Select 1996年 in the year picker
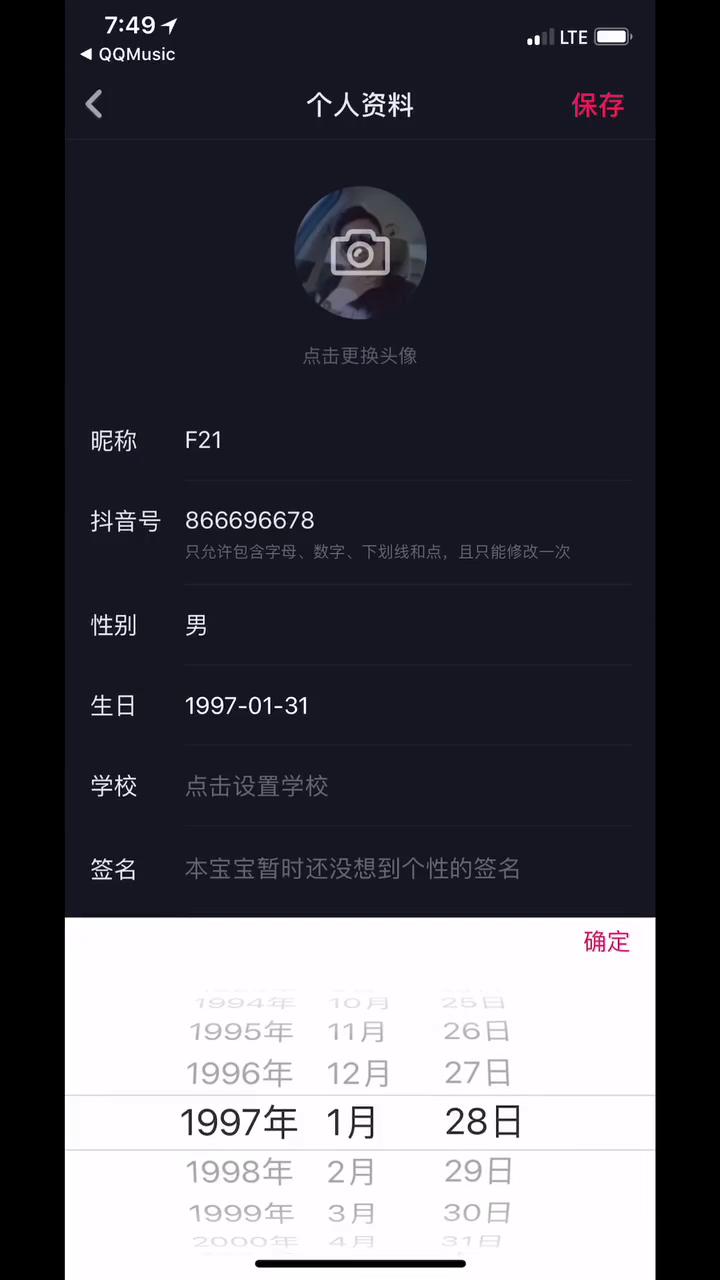This screenshot has height=1280, width=720. [239, 1073]
